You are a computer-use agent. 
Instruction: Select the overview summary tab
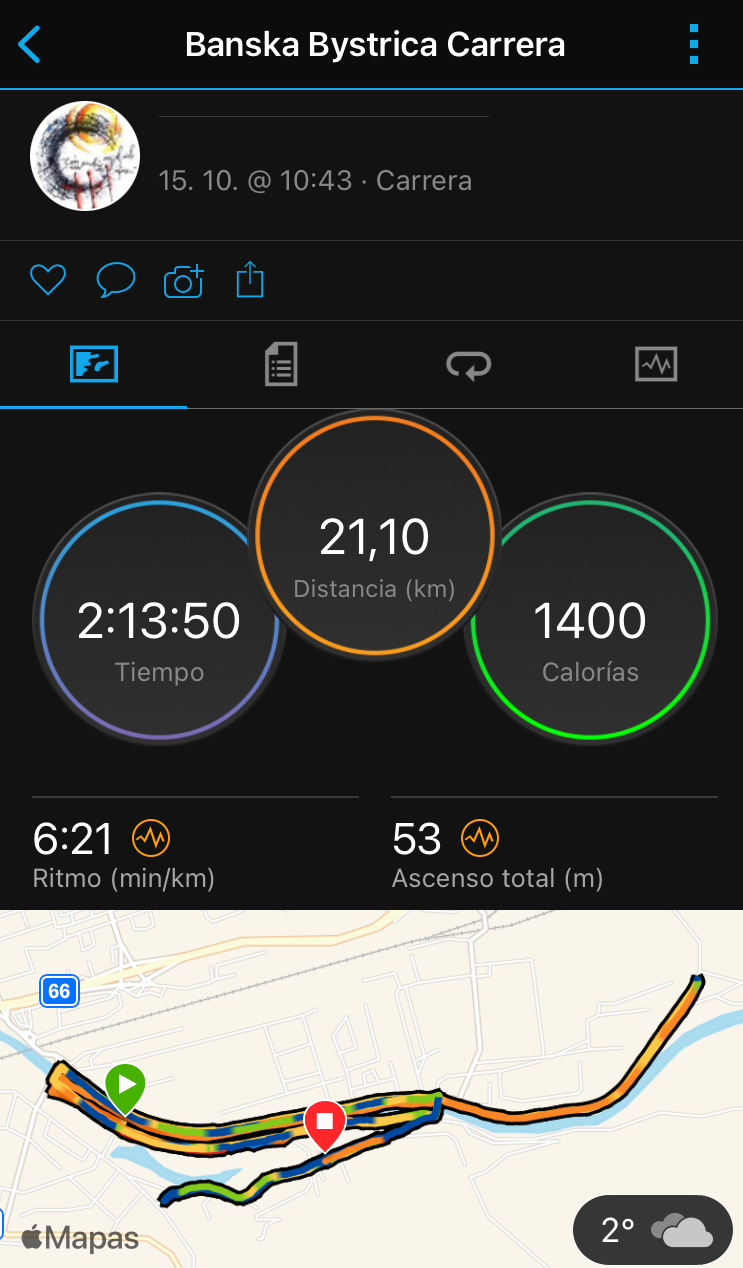coord(94,364)
